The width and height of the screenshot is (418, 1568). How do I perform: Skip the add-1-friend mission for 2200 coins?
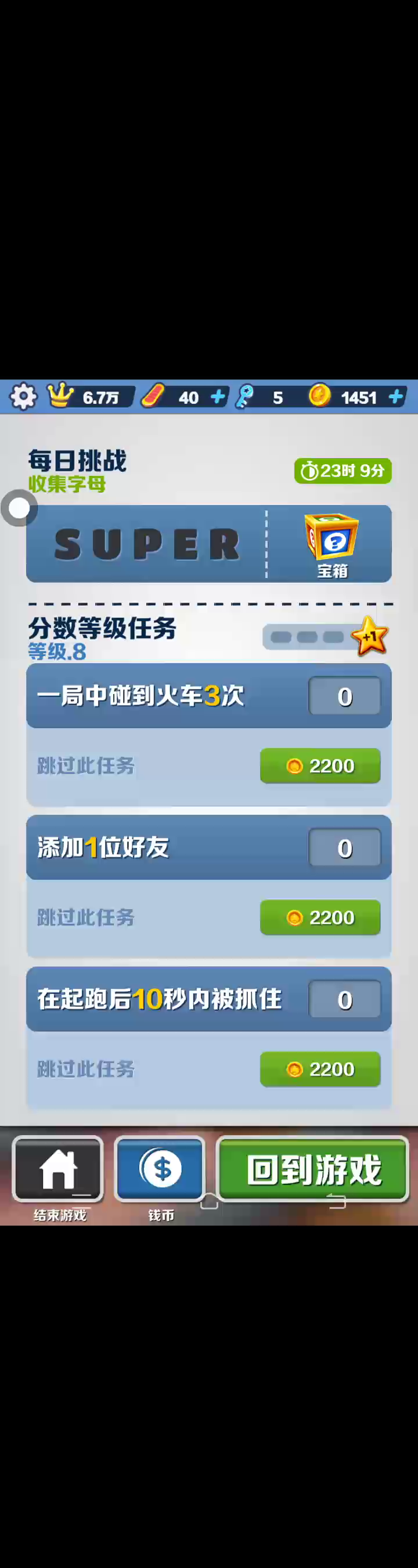320,917
